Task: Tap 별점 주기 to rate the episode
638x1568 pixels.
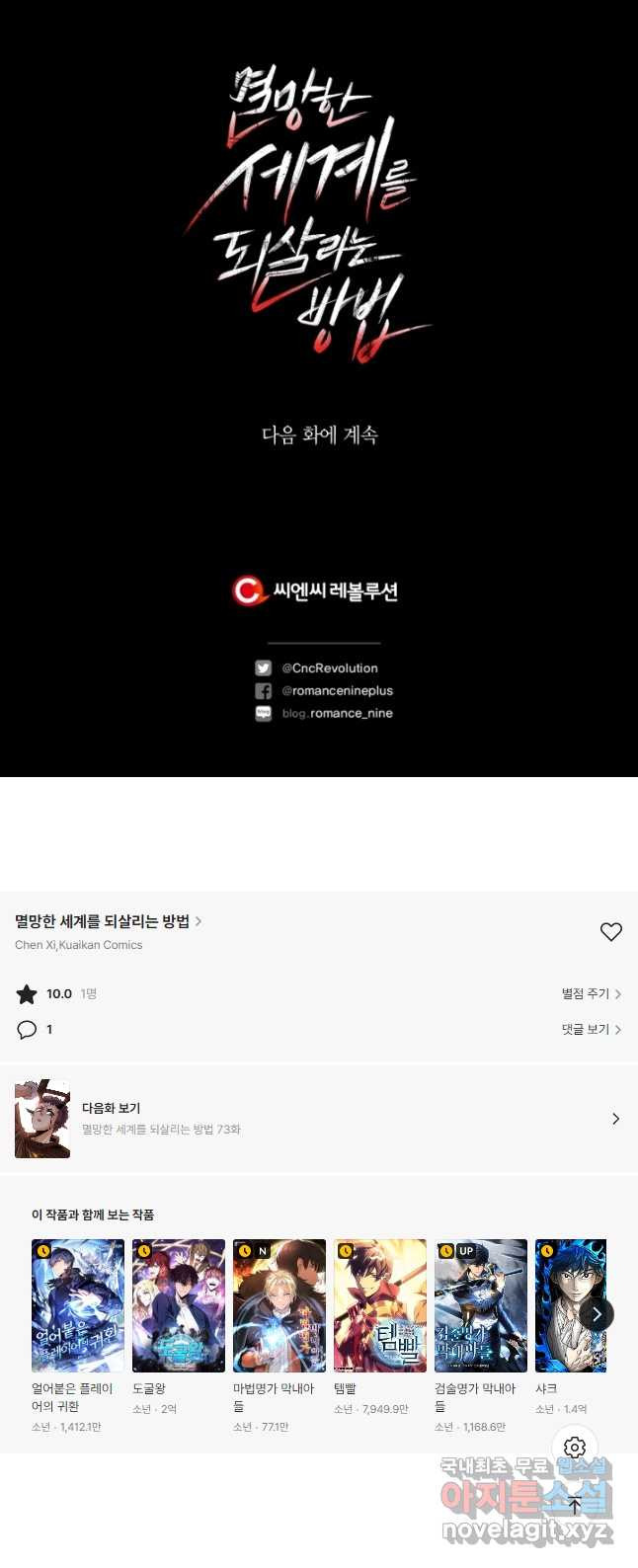Action: pyautogui.click(x=591, y=993)
